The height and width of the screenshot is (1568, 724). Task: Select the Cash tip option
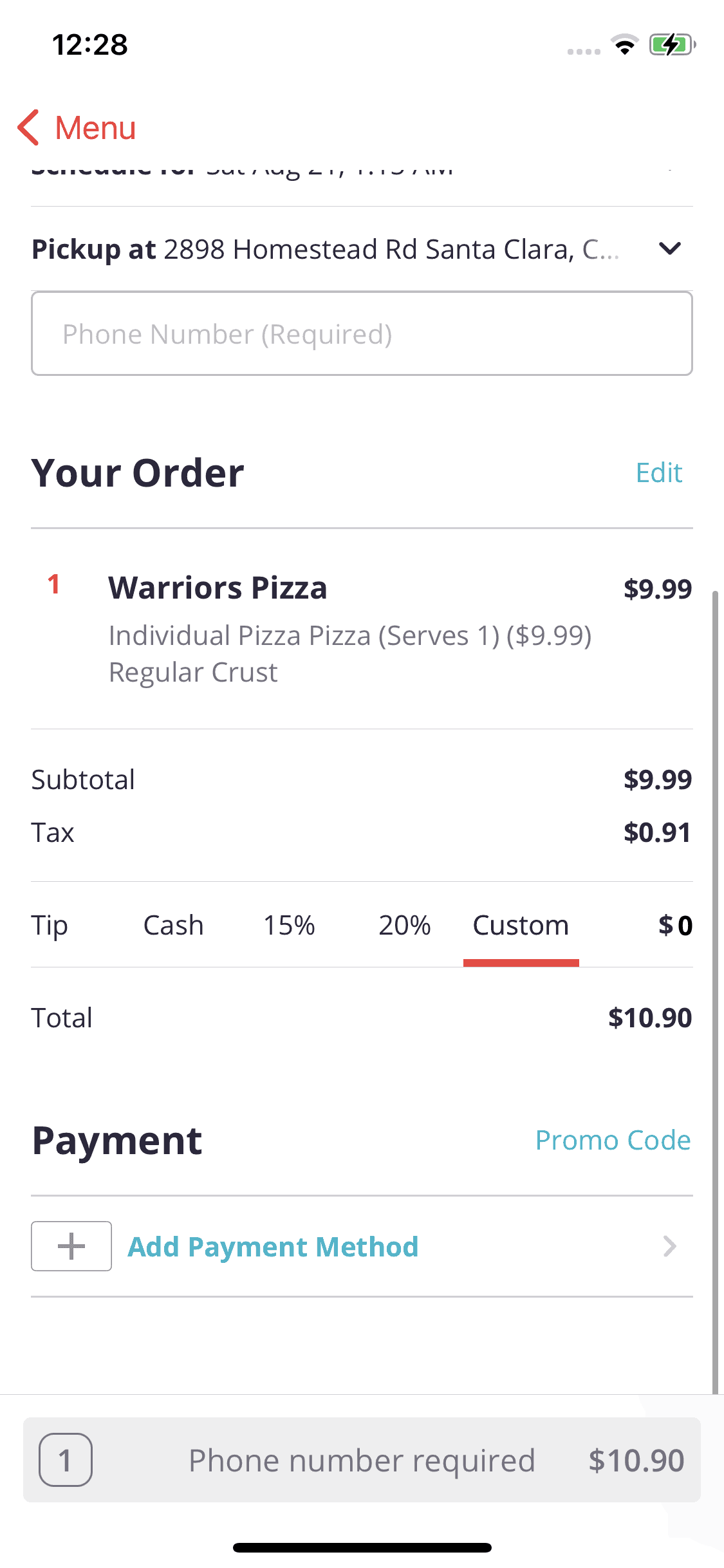[173, 926]
